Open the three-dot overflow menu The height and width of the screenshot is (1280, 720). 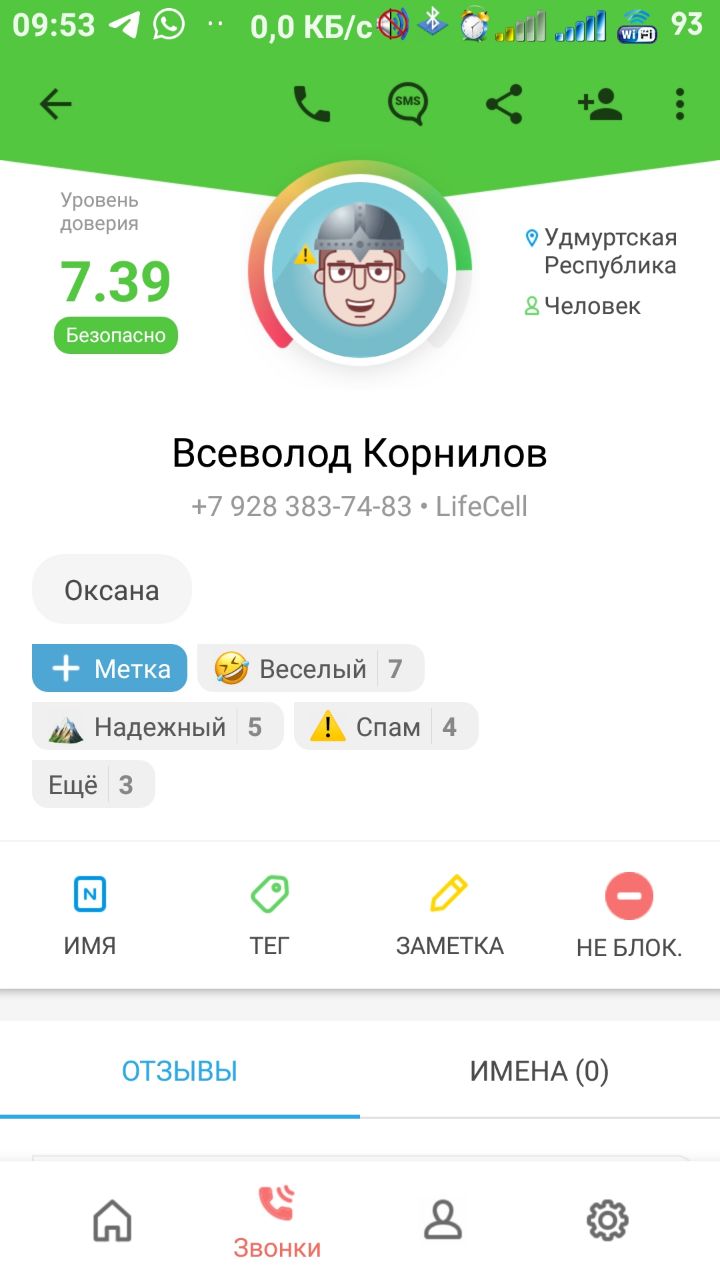click(x=680, y=104)
